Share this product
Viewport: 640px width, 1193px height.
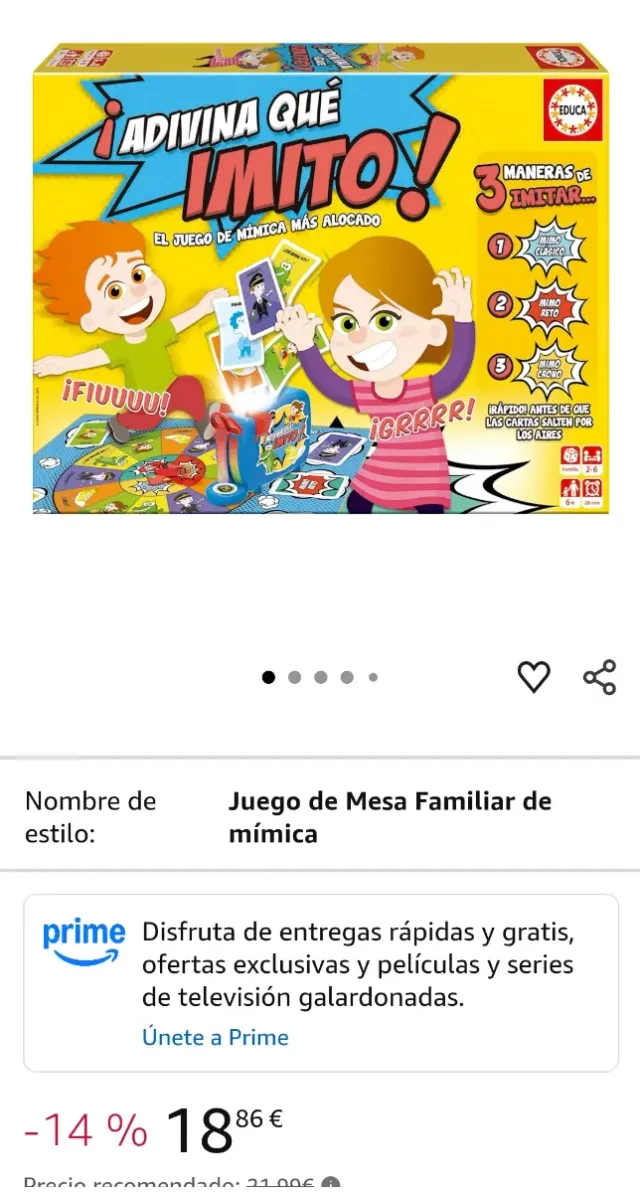(x=599, y=677)
